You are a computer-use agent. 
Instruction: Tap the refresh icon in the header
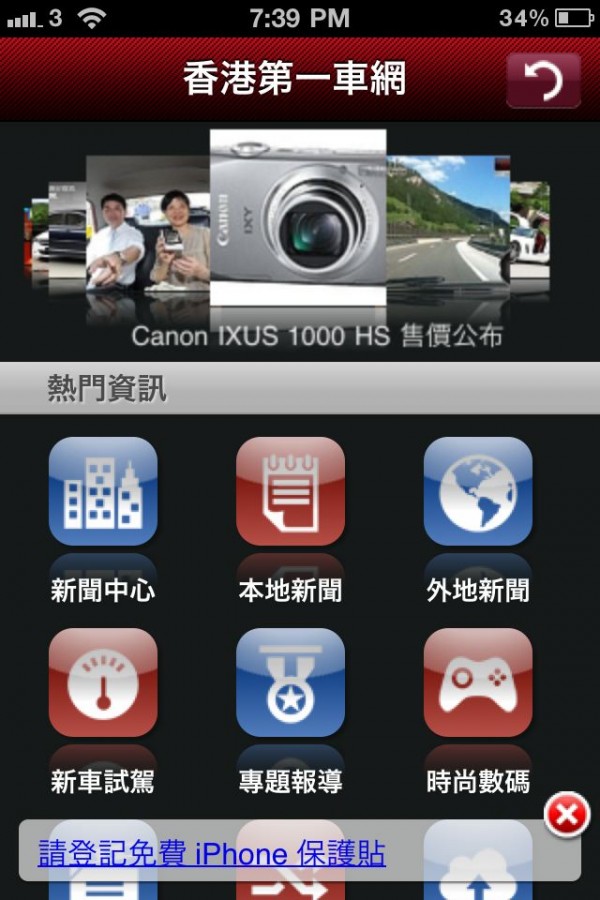(543, 80)
